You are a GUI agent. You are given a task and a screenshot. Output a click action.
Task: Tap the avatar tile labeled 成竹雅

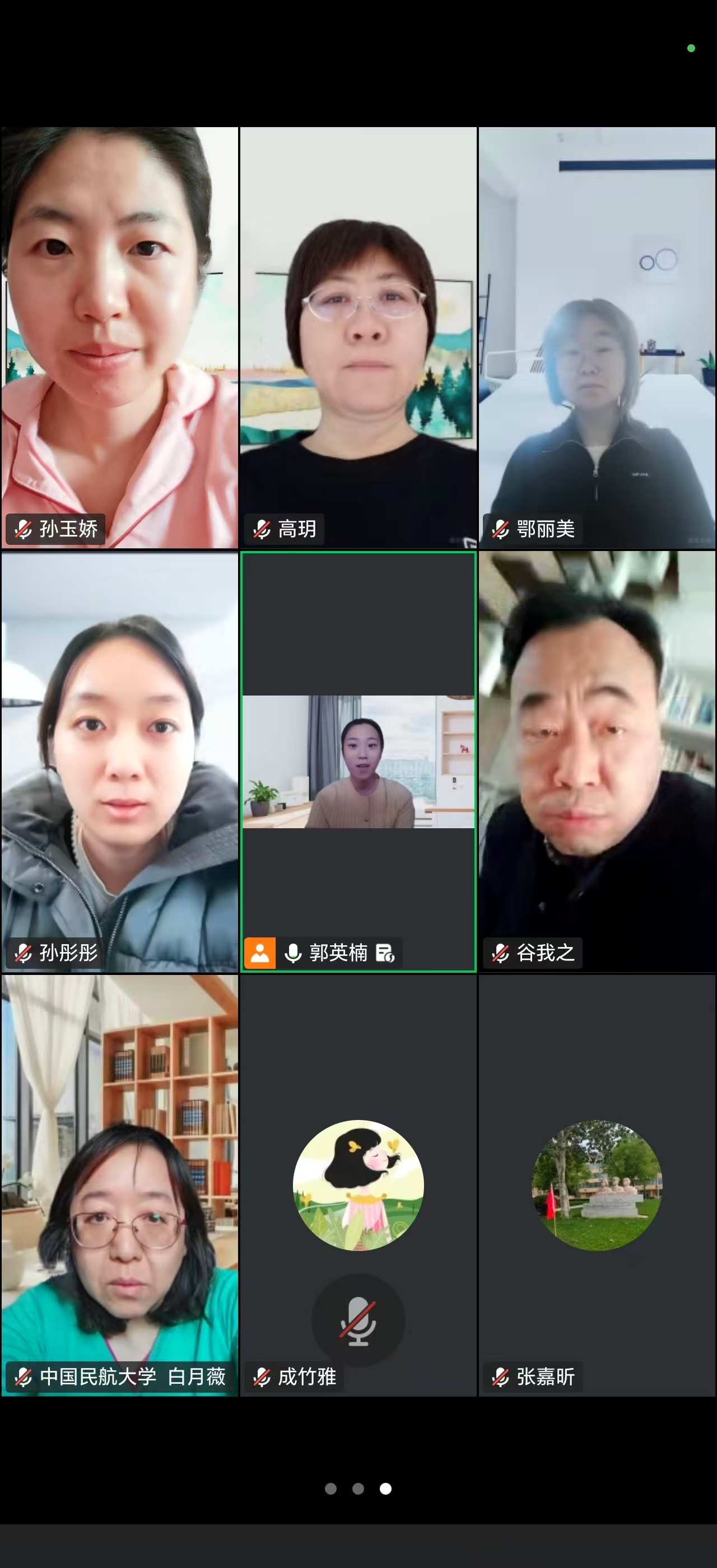(358, 1184)
